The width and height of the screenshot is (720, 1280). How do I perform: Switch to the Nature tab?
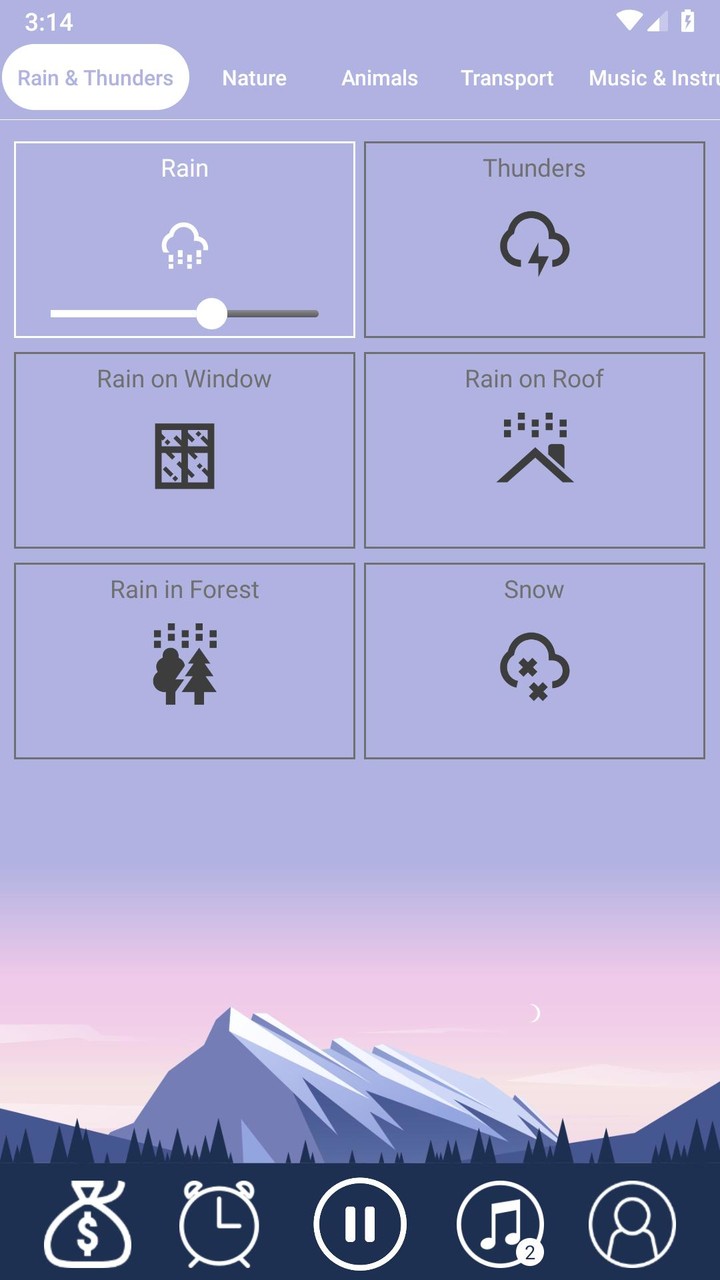254,78
